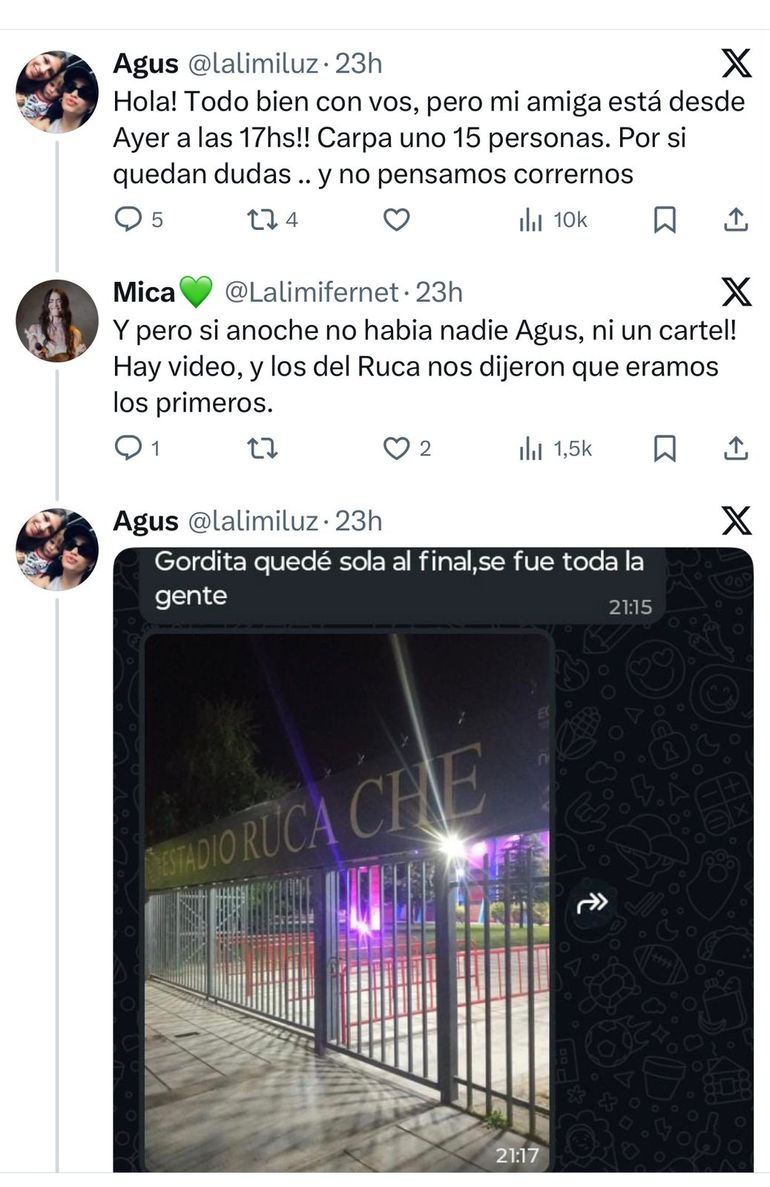Retweet Mica's tweet about el Ruca

pyautogui.click(x=261, y=449)
